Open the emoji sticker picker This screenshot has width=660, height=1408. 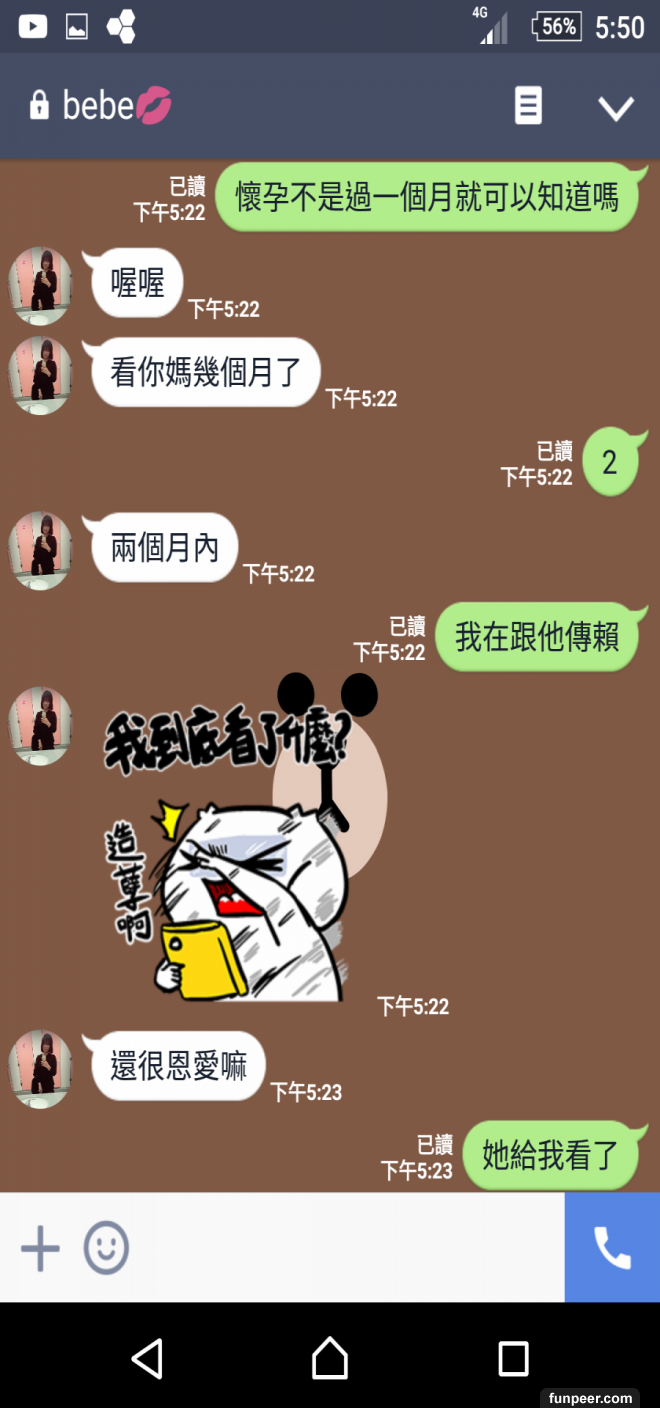pos(106,1248)
